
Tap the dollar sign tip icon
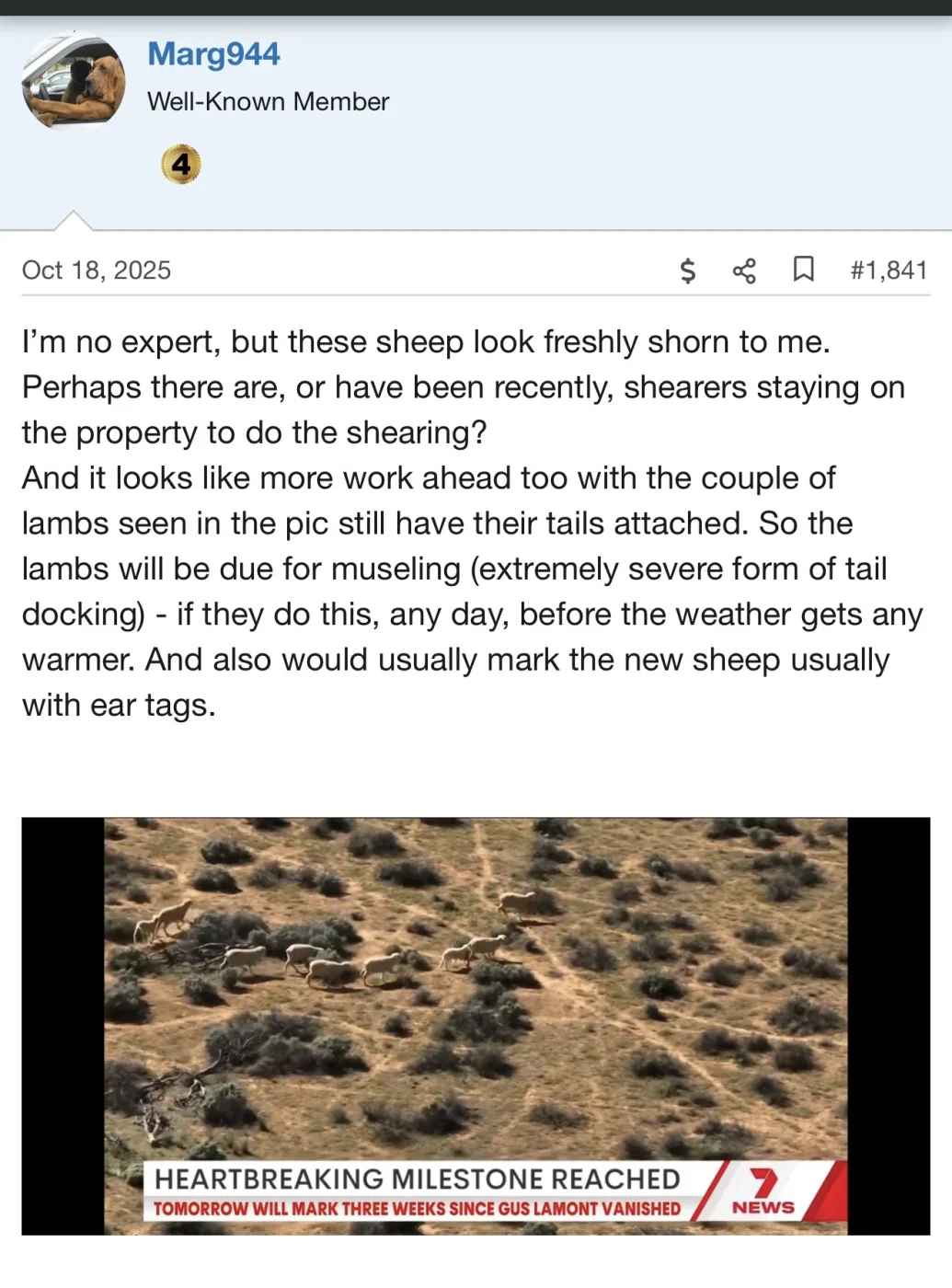(x=687, y=270)
